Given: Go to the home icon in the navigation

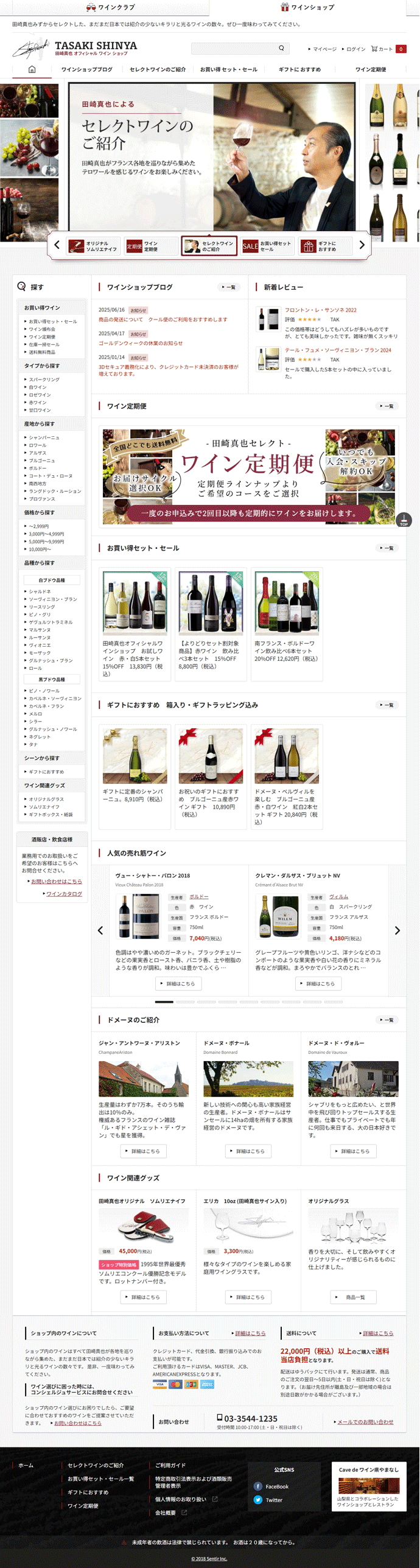Looking at the screenshot, I should [x=32, y=69].
